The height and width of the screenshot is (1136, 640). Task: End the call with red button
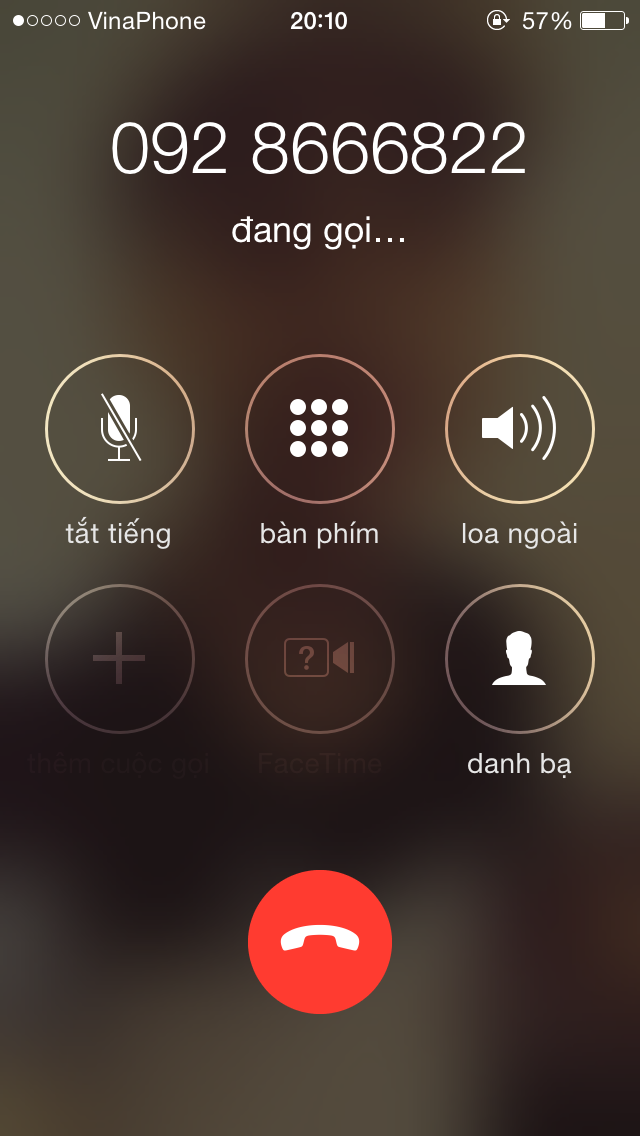pyautogui.click(x=320, y=941)
